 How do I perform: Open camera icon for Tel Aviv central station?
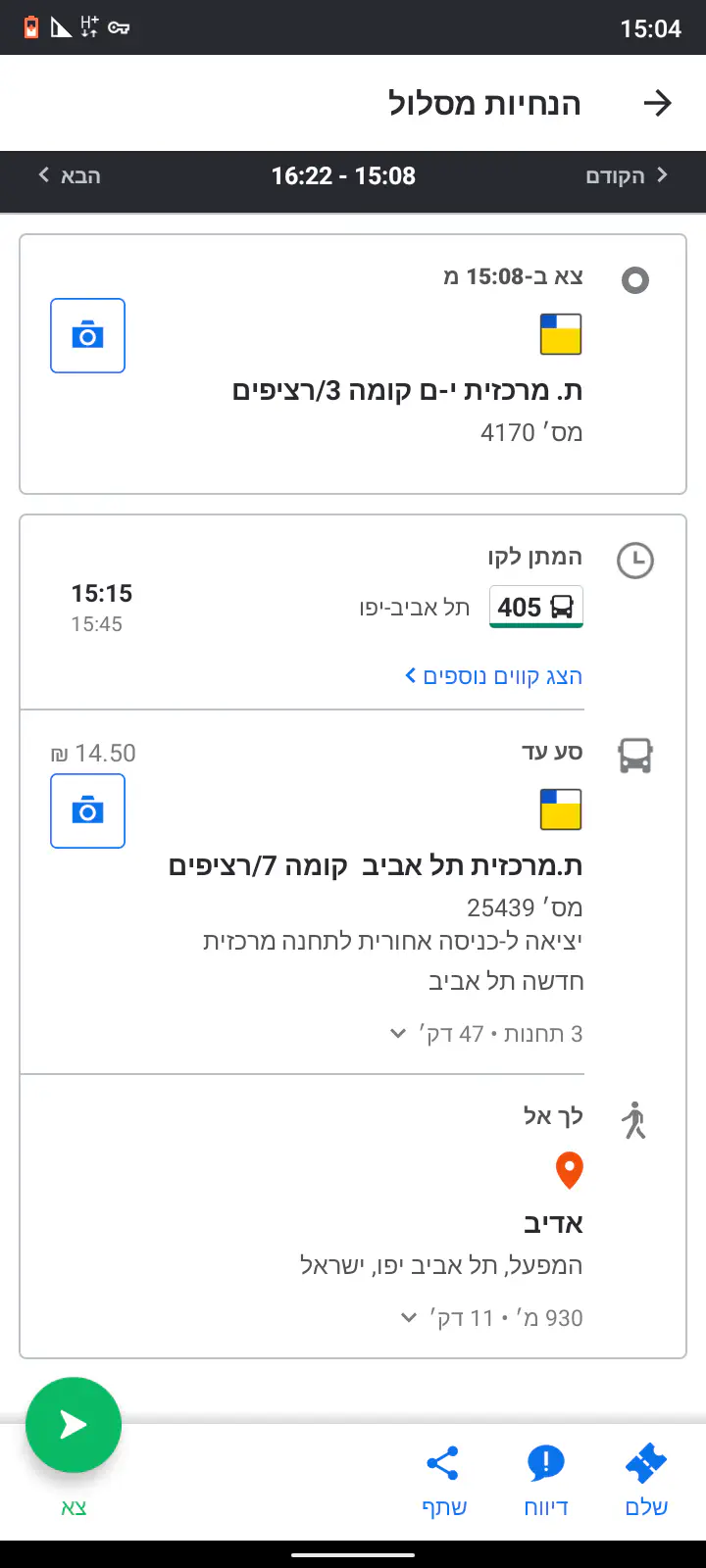click(87, 811)
